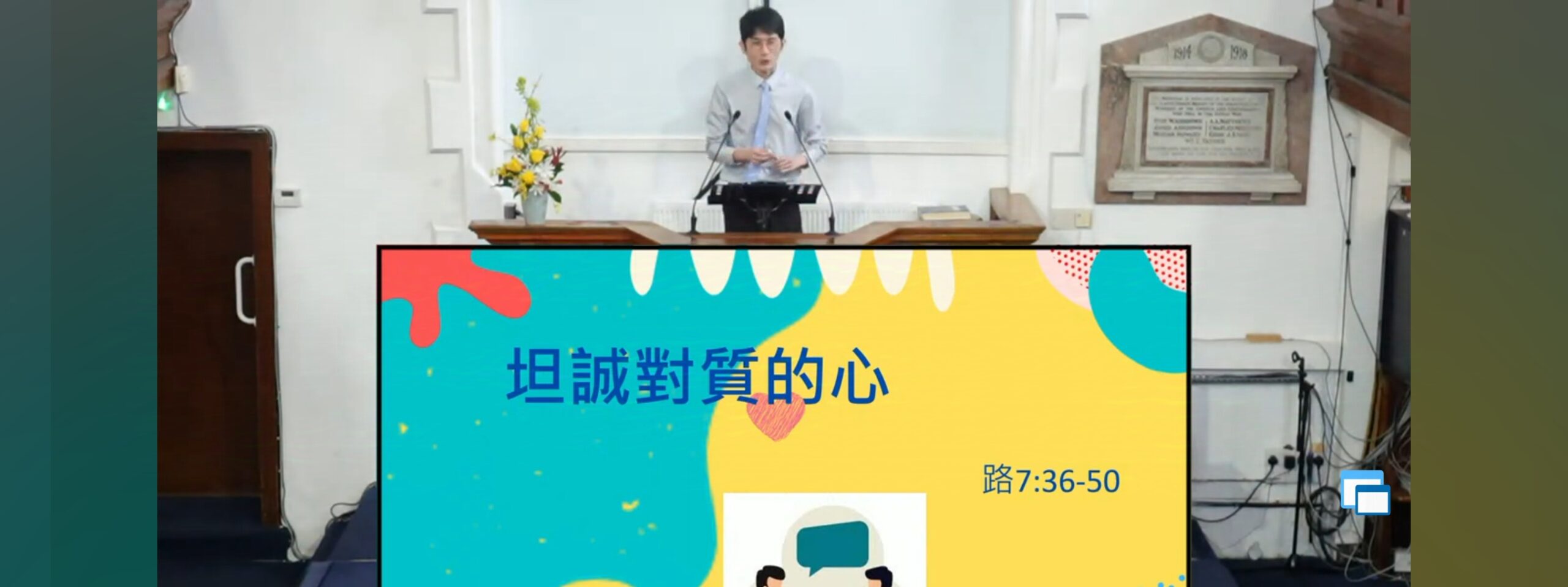Tap the floating multi-window overlay icon
The image size is (1568, 587).
[1365, 492]
